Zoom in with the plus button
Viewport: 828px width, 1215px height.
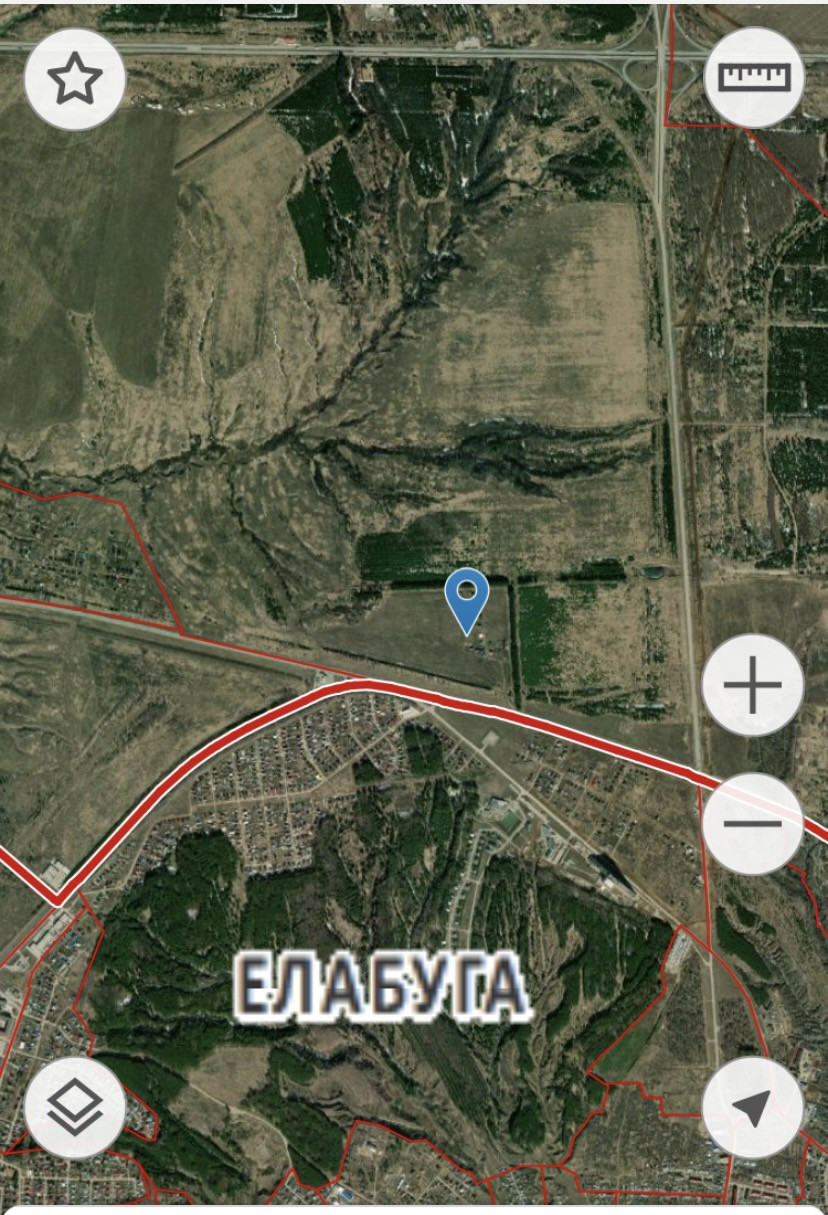coord(752,685)
